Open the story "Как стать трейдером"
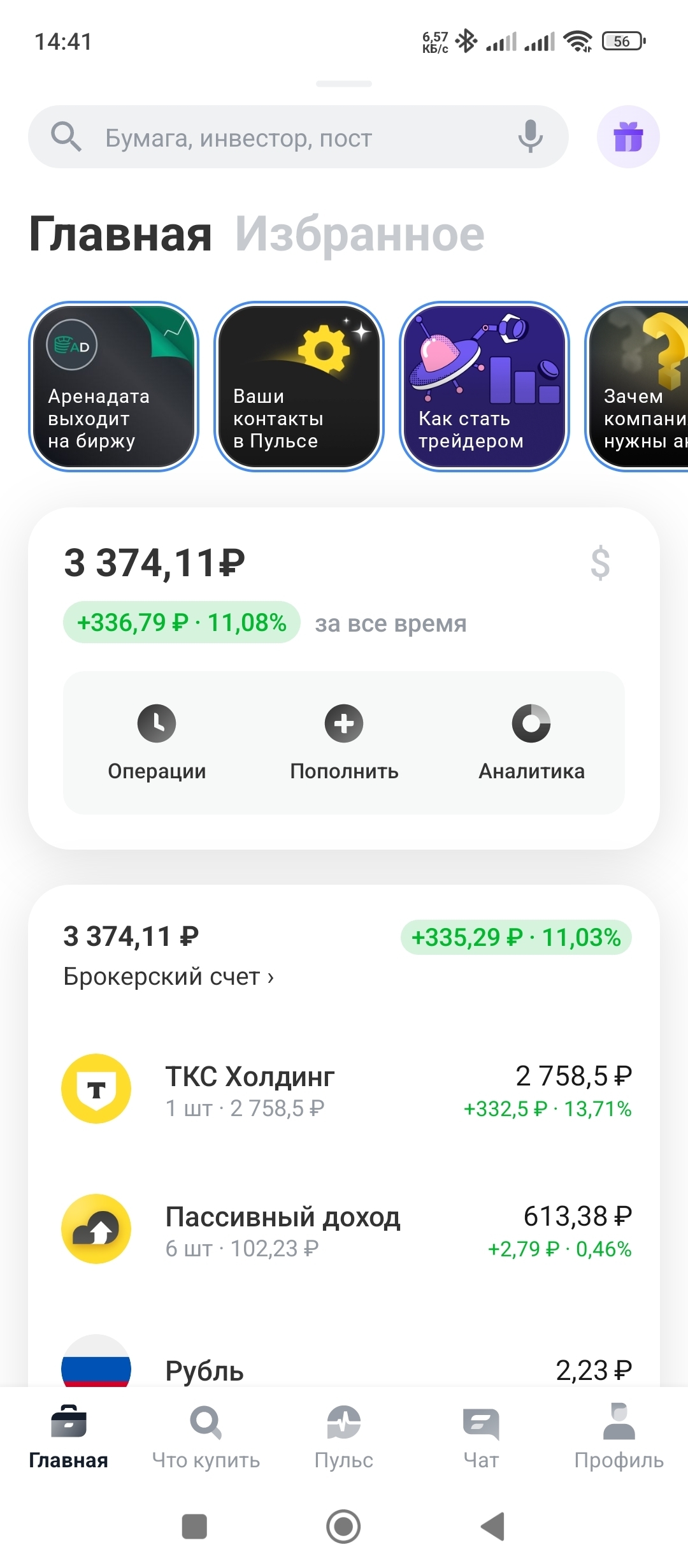 coord(484,387)
